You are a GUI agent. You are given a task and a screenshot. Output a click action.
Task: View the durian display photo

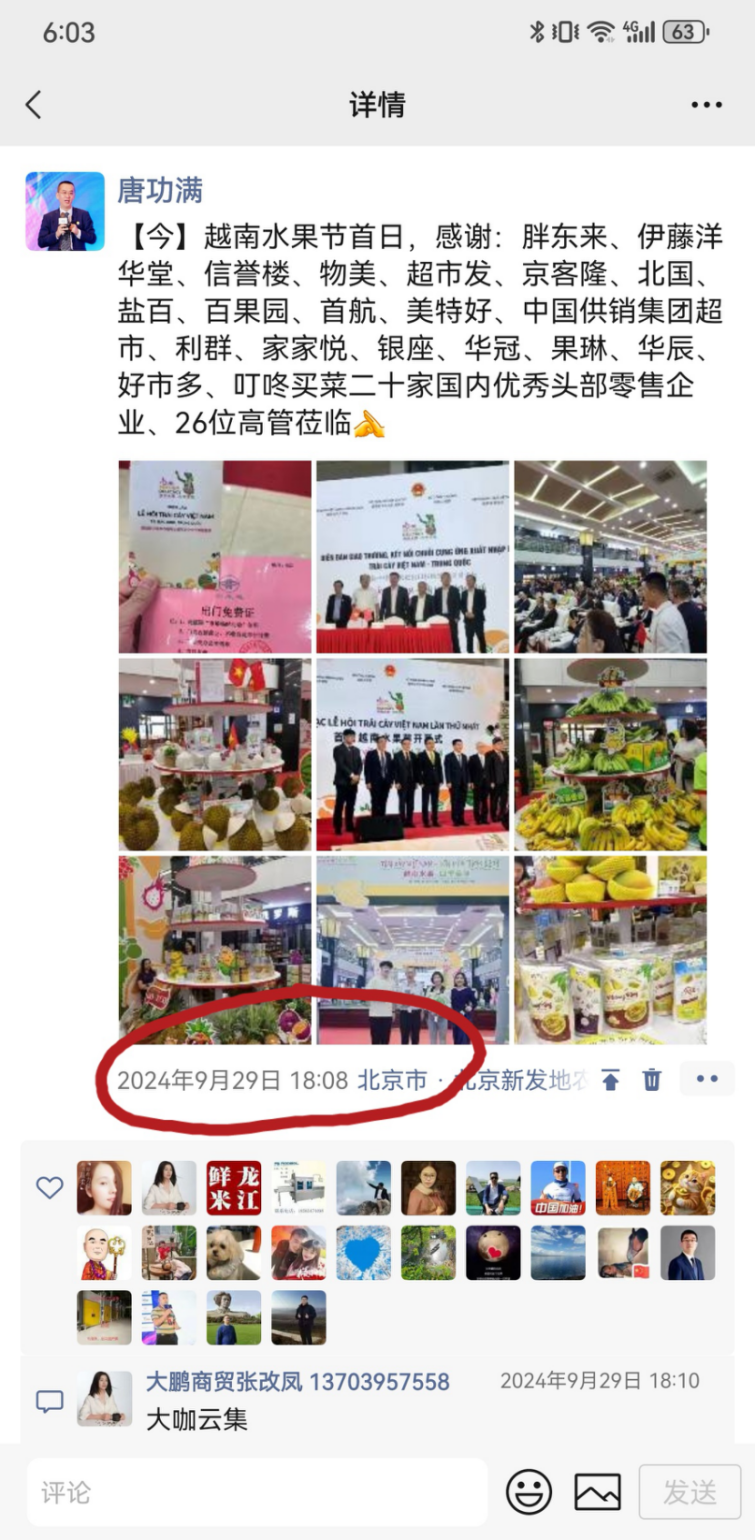pyautogui.click(x=214, y=754)
